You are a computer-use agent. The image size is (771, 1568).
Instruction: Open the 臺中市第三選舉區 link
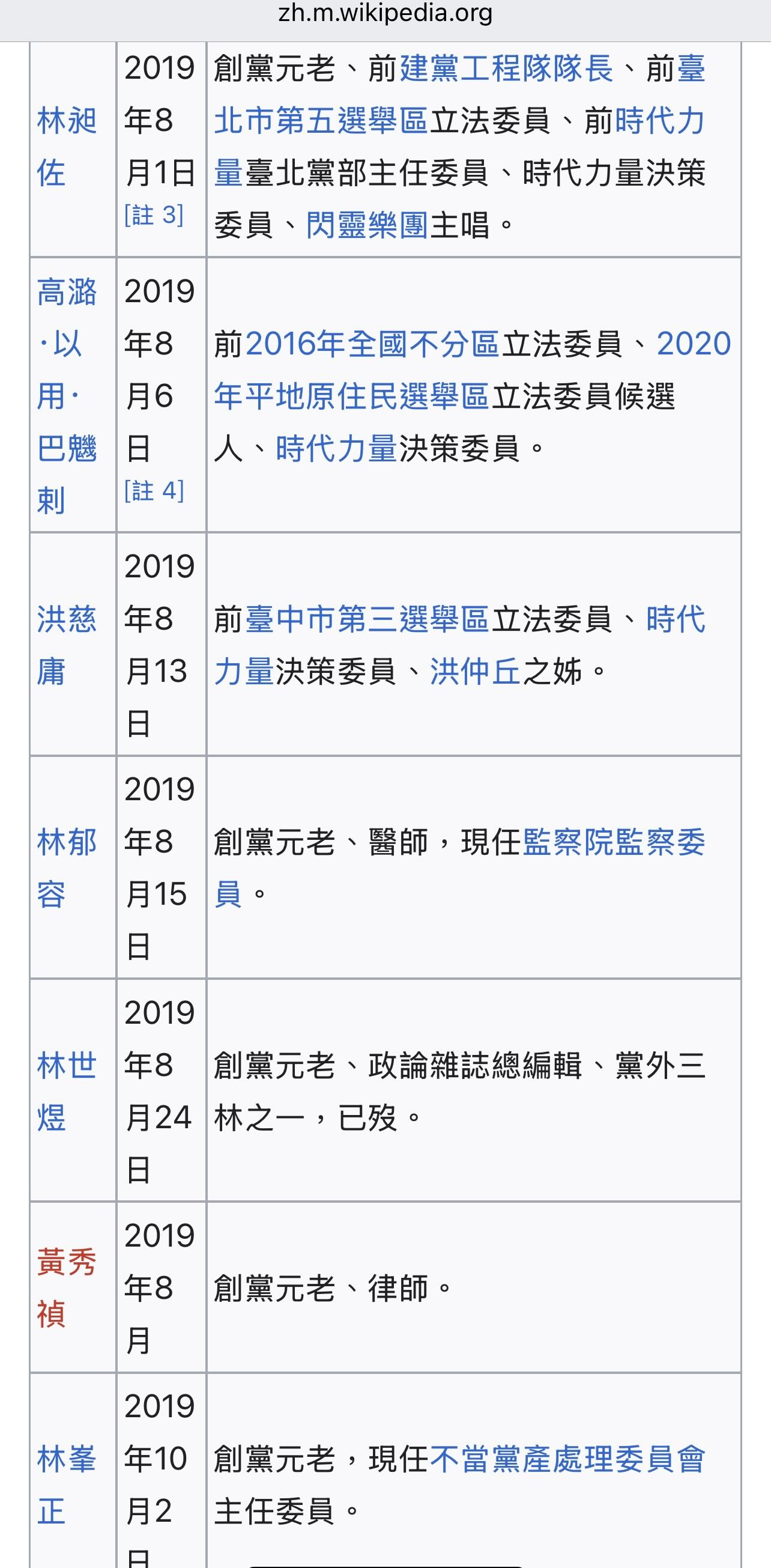367,619
